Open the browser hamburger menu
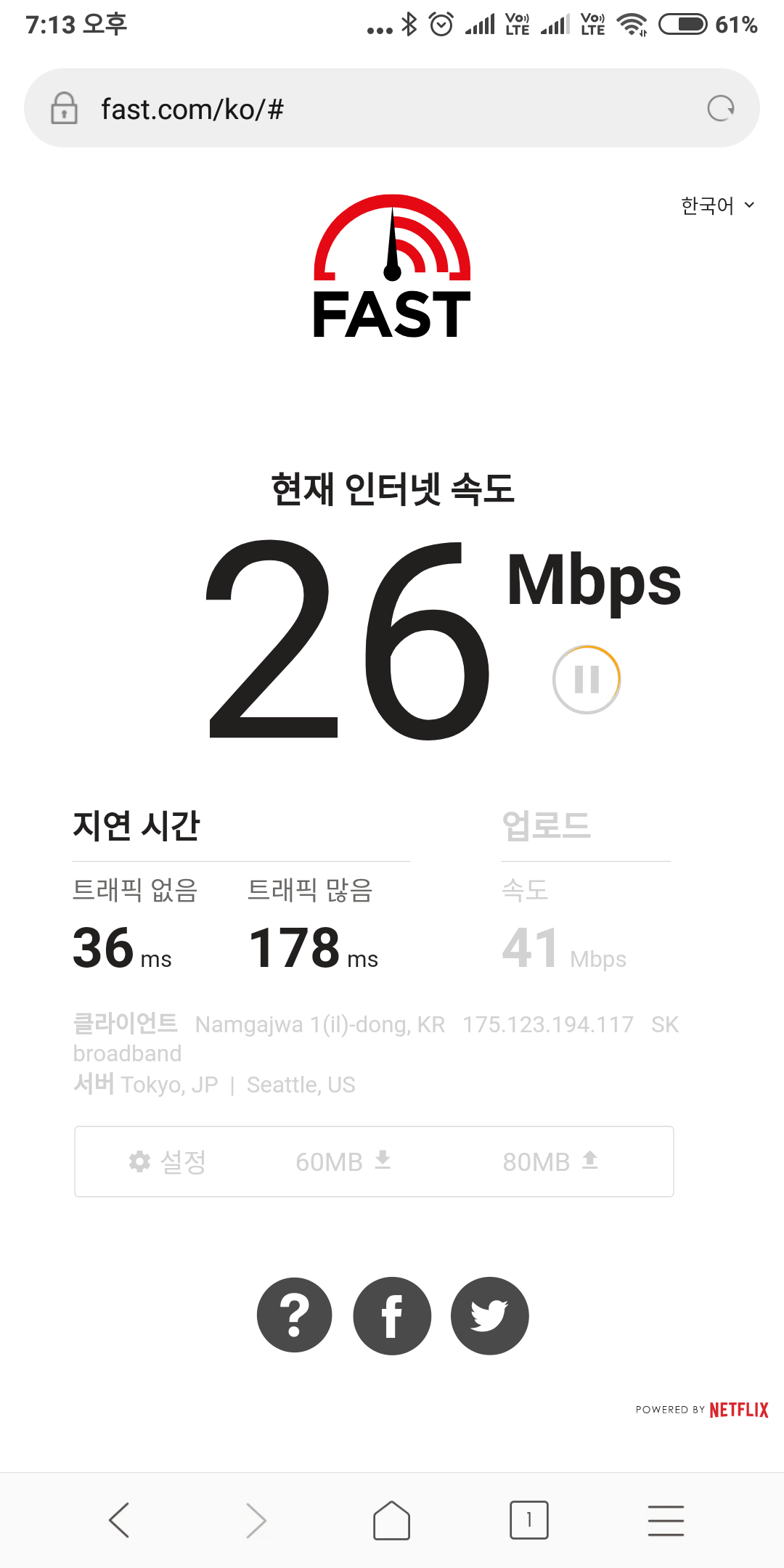Image resolution: width=784 pixels, height=1568 pixels. [666, 1520]
